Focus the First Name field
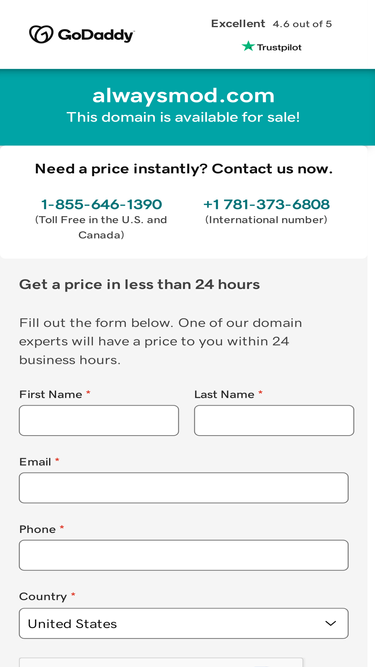The width and height of the screenshot is (375, 667). [99, 420]
